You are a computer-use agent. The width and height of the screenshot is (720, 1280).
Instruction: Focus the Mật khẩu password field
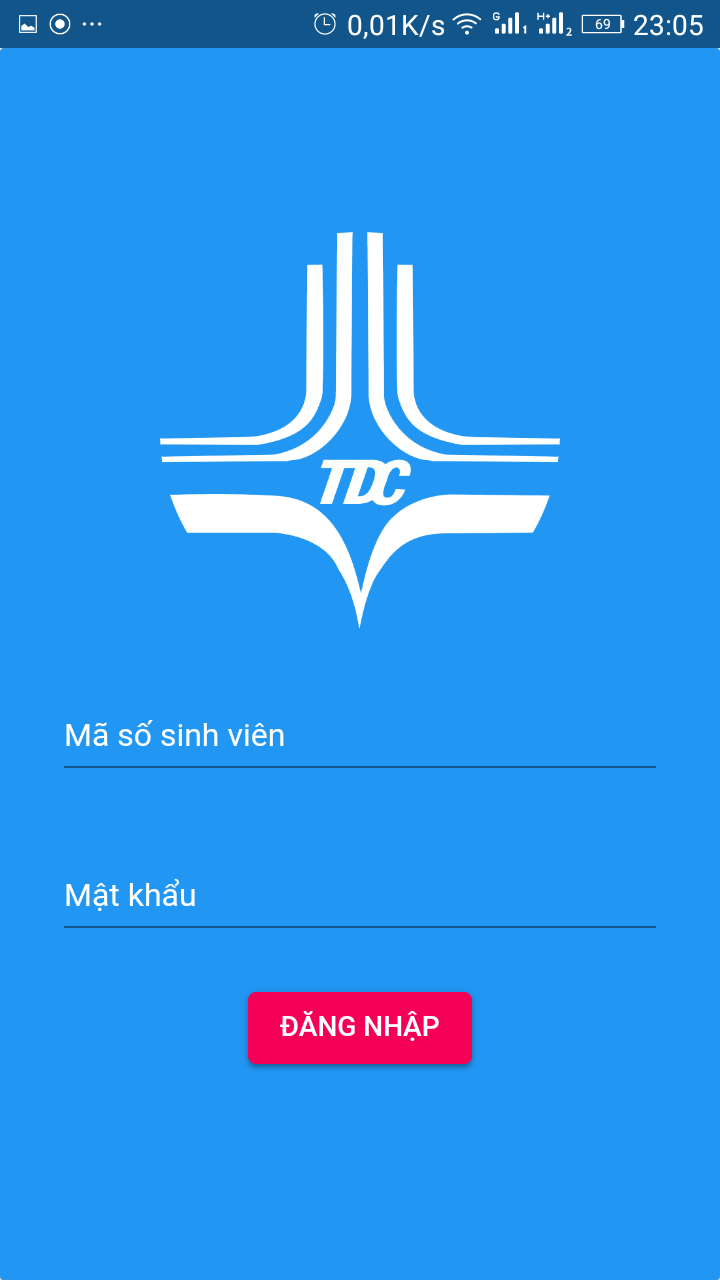360,896
